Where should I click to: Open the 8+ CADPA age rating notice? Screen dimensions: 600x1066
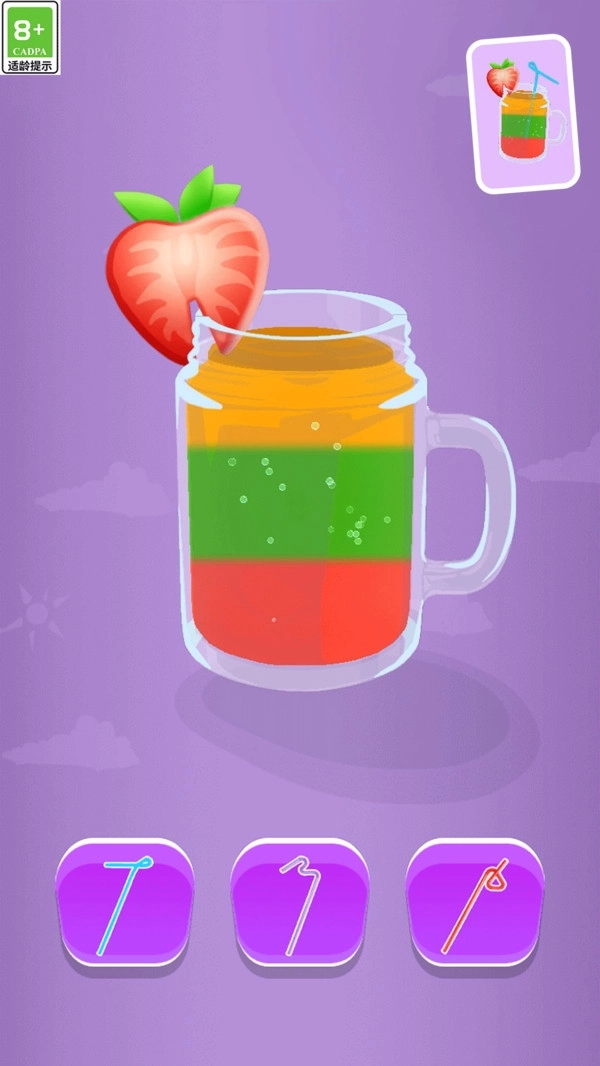click(x=31, y=37)
